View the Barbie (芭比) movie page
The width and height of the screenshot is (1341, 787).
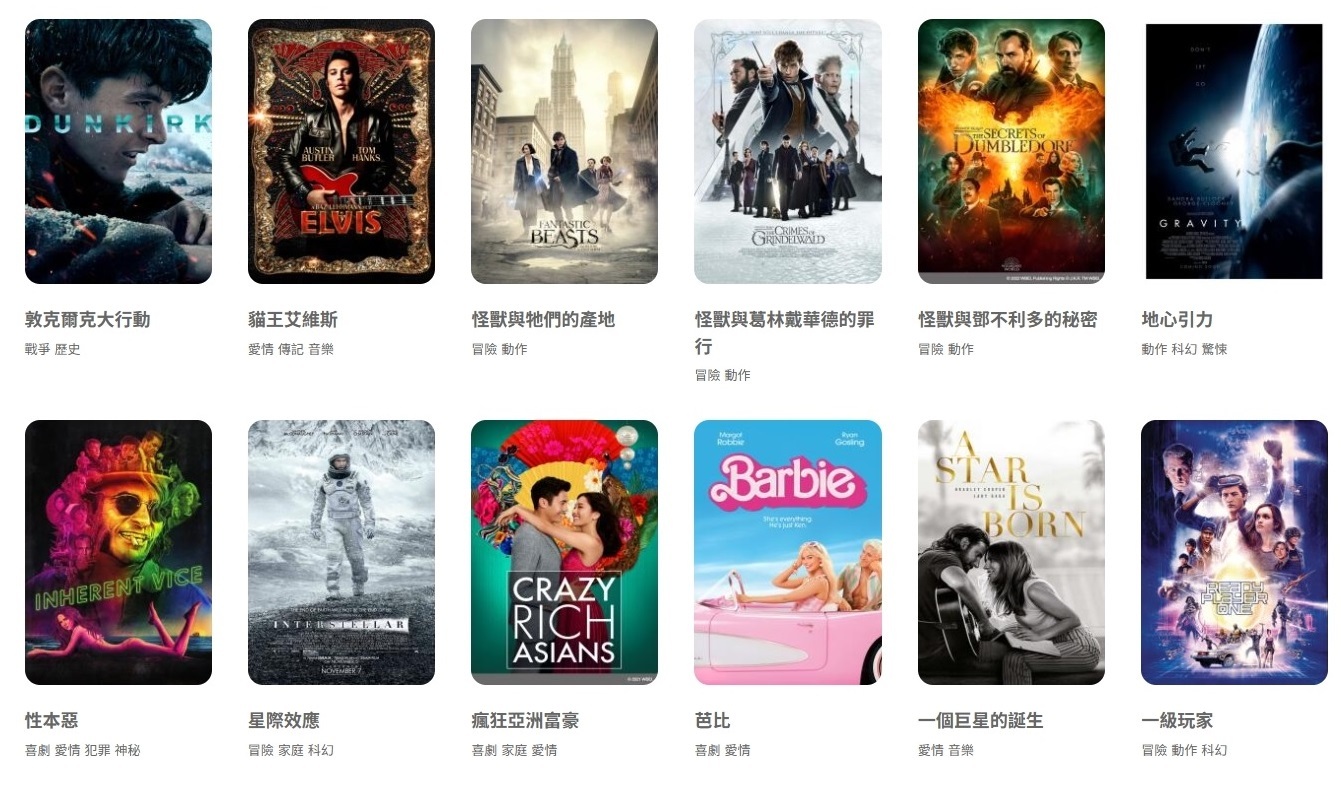(787, 552)
